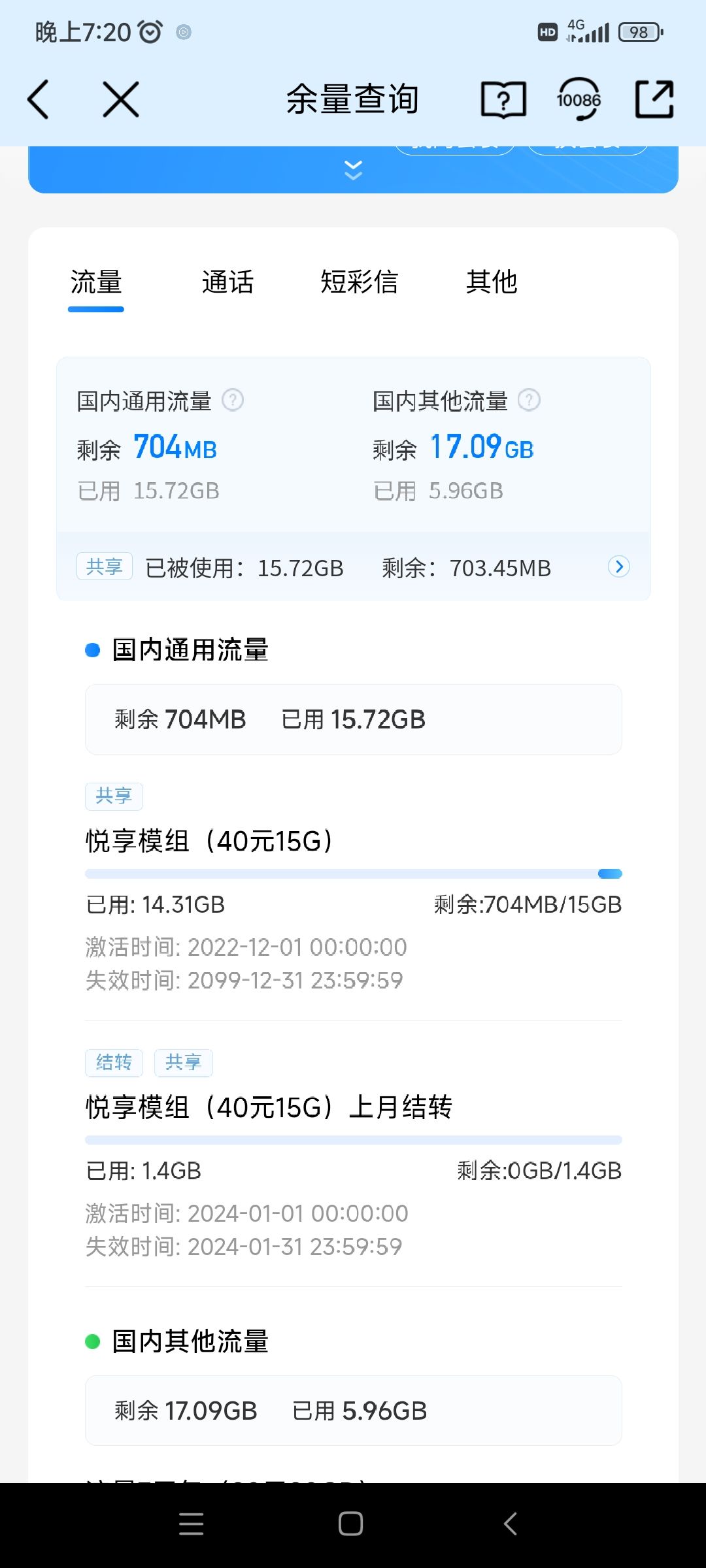706x1568 pixels.
Task: Switch to the 通话 tab
Action: pyautogui.click(x=227, y=282)
